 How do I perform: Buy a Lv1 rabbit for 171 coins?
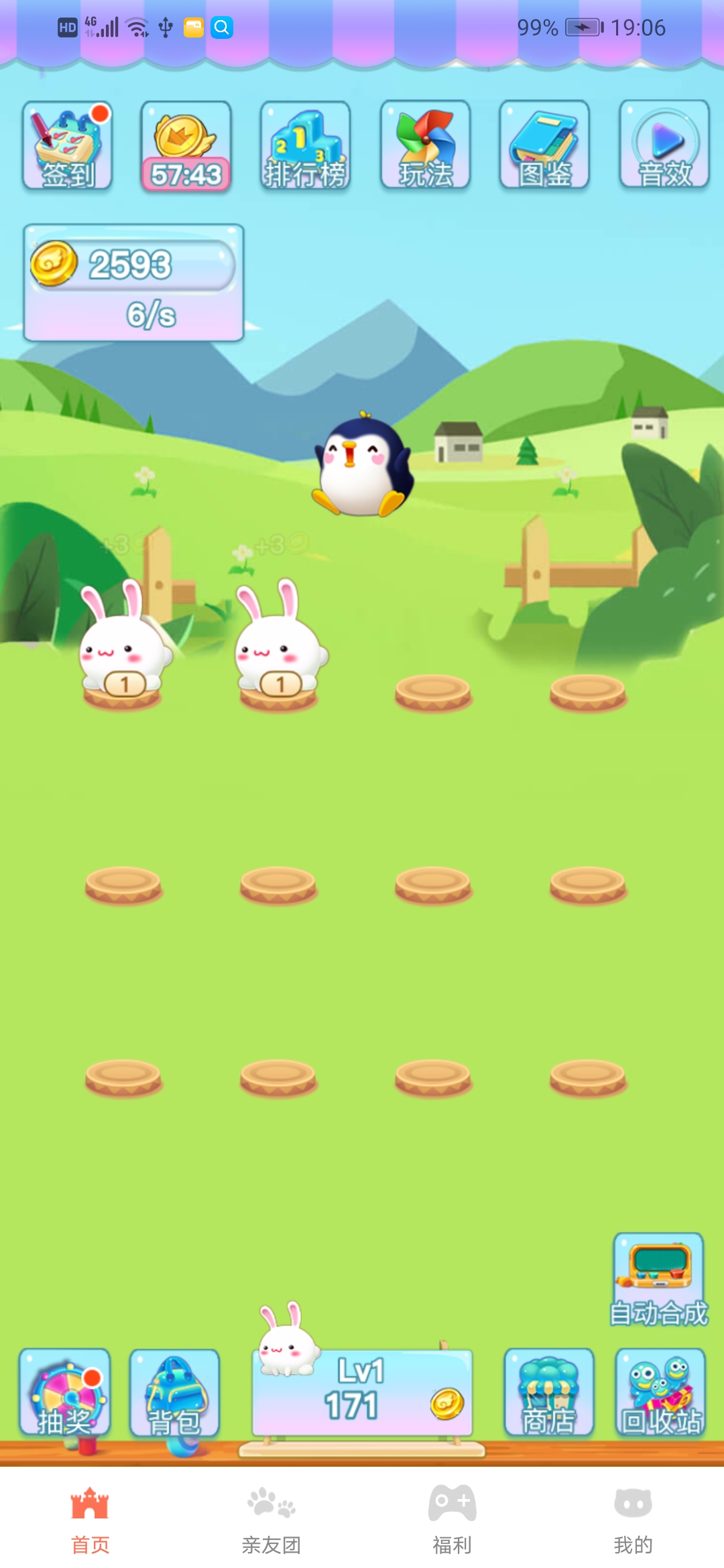click(x=363, y=1392)
